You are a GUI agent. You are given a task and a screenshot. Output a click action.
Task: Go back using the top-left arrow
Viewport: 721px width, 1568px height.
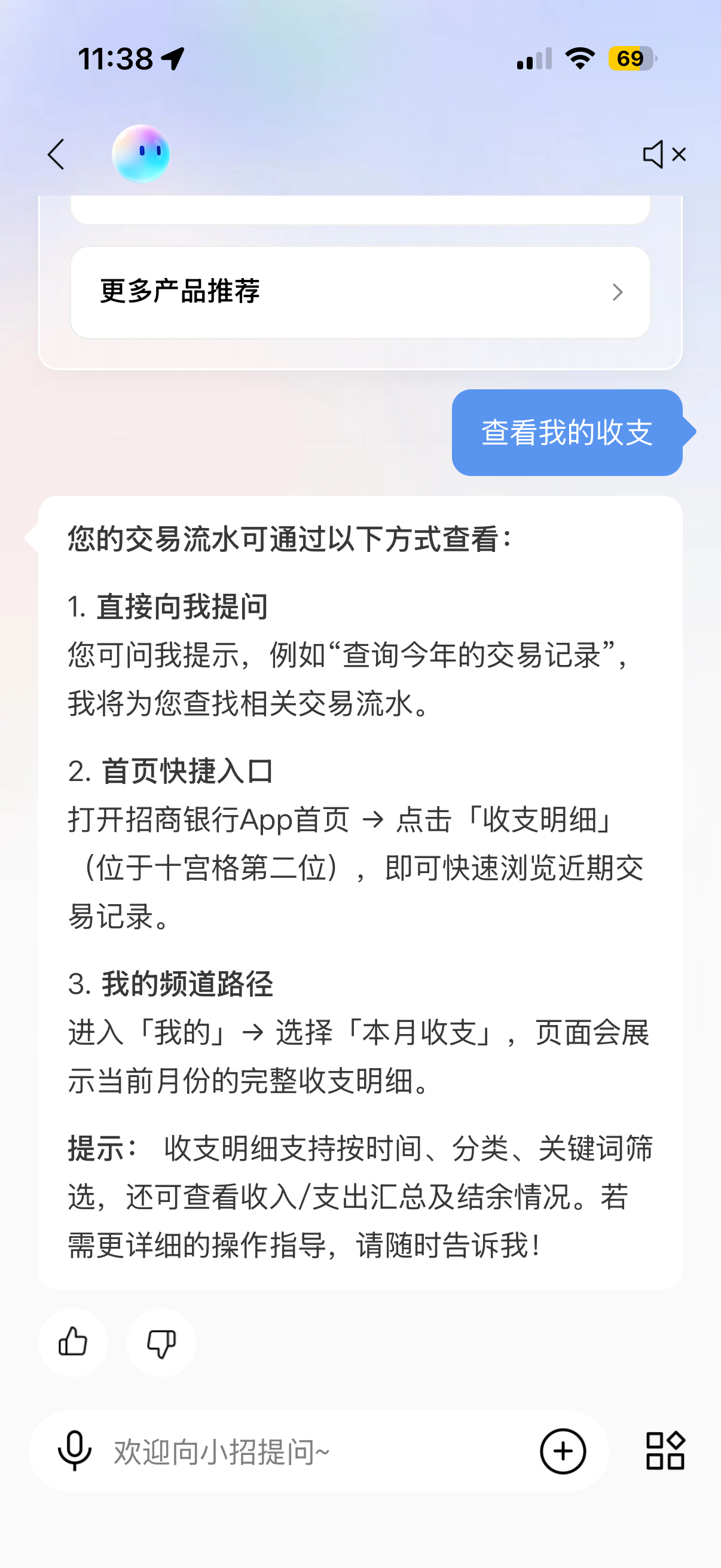(x=56, y=154)
